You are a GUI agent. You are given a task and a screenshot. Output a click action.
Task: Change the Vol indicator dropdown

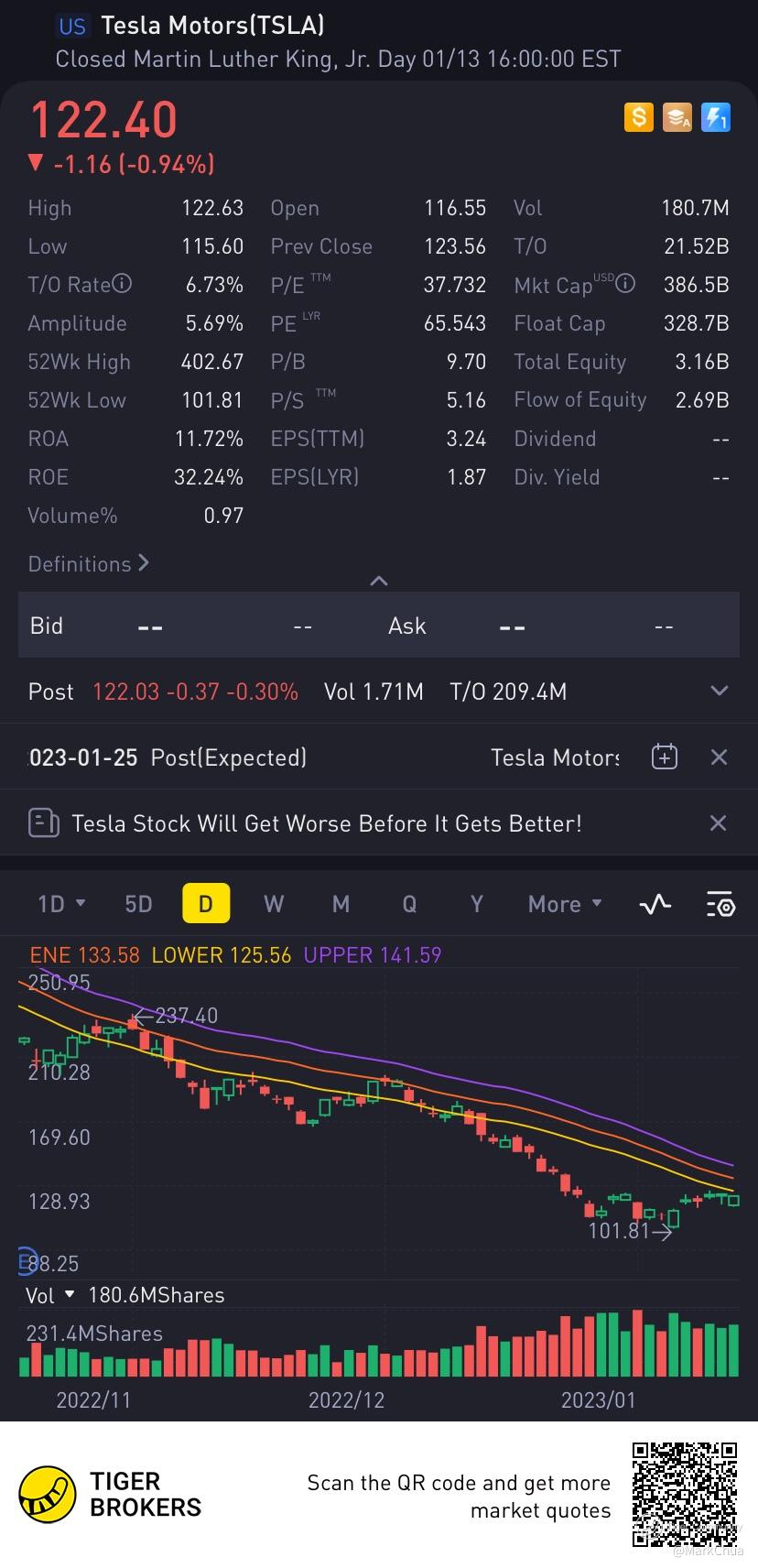[49, 1295]
